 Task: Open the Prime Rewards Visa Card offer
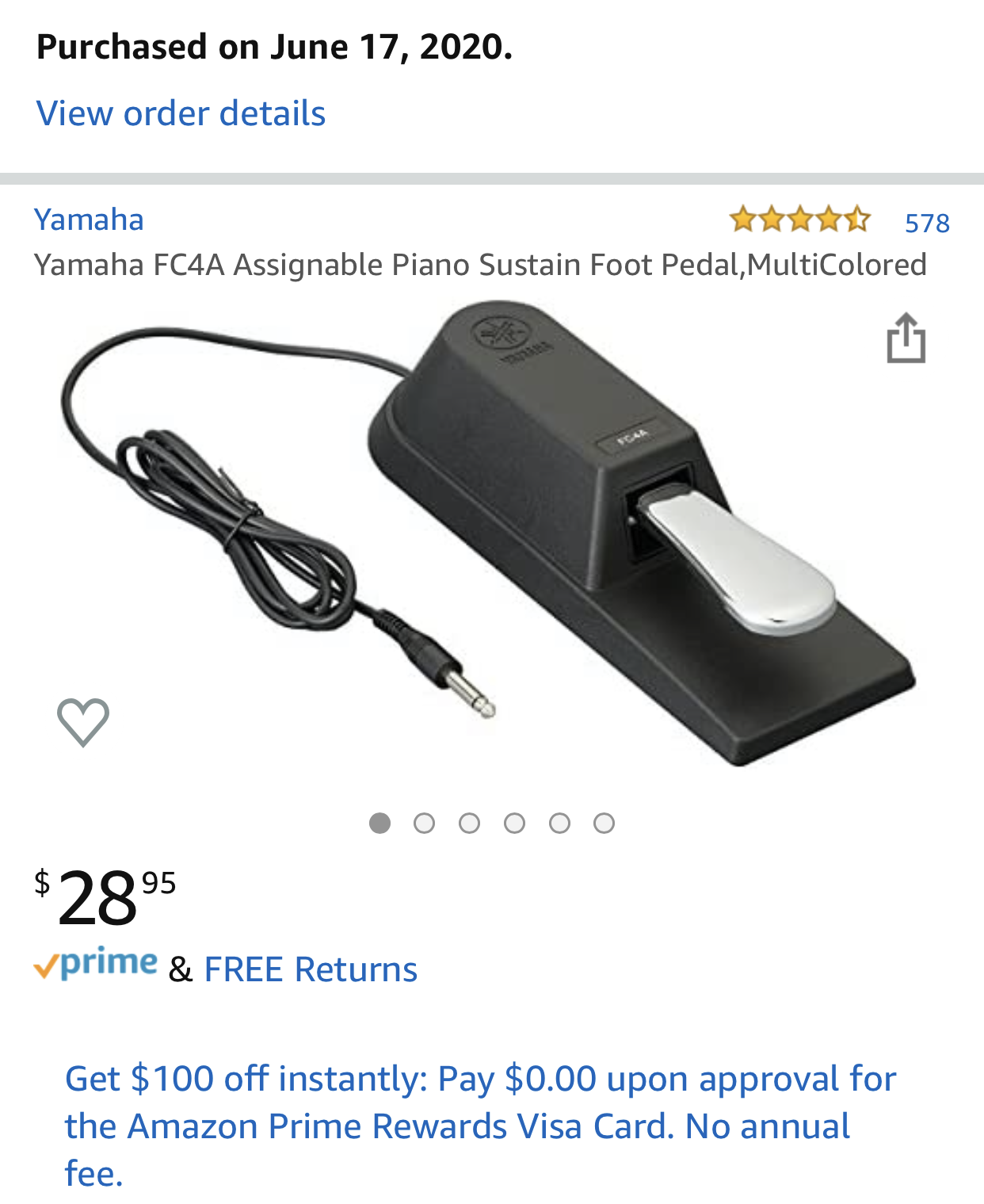click(x=480, y=1126)
